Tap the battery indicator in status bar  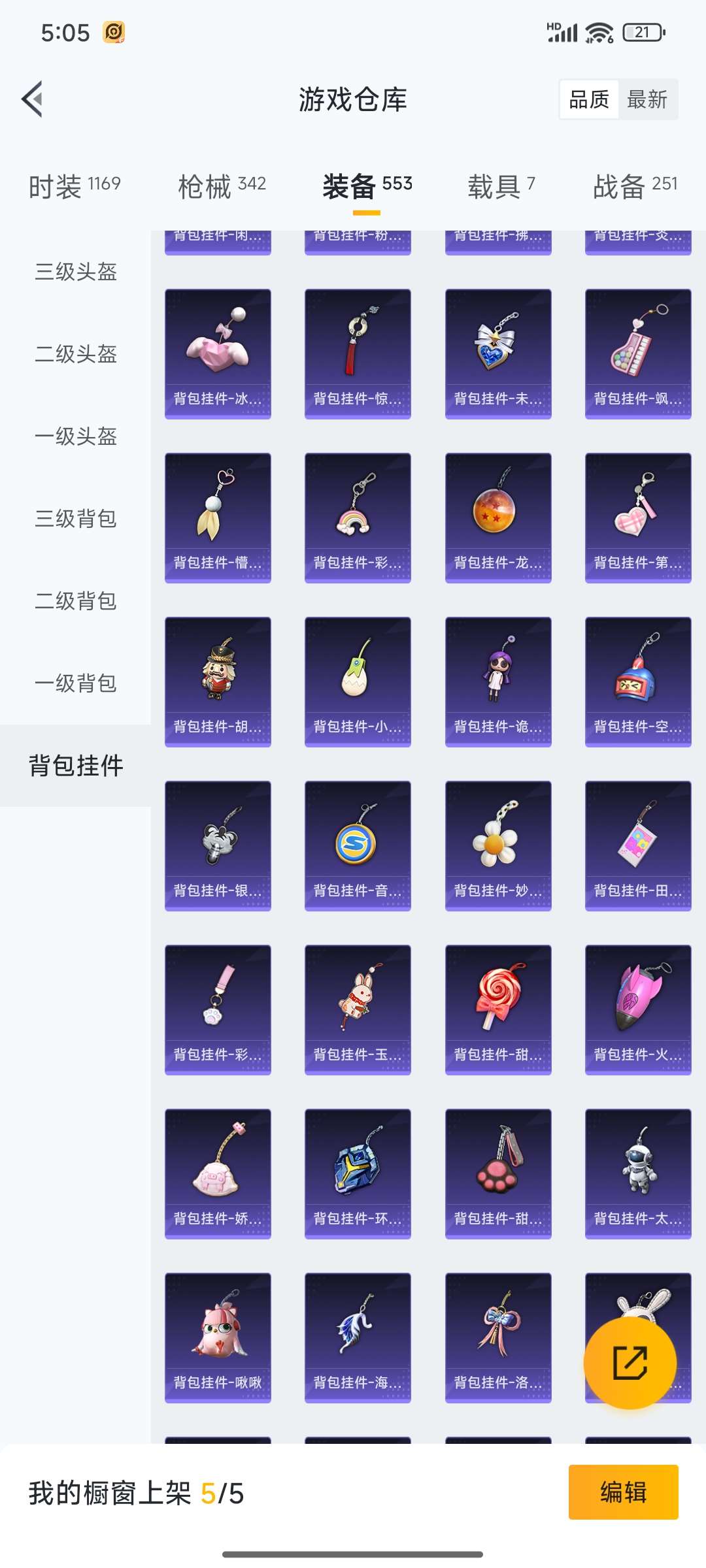644,31
